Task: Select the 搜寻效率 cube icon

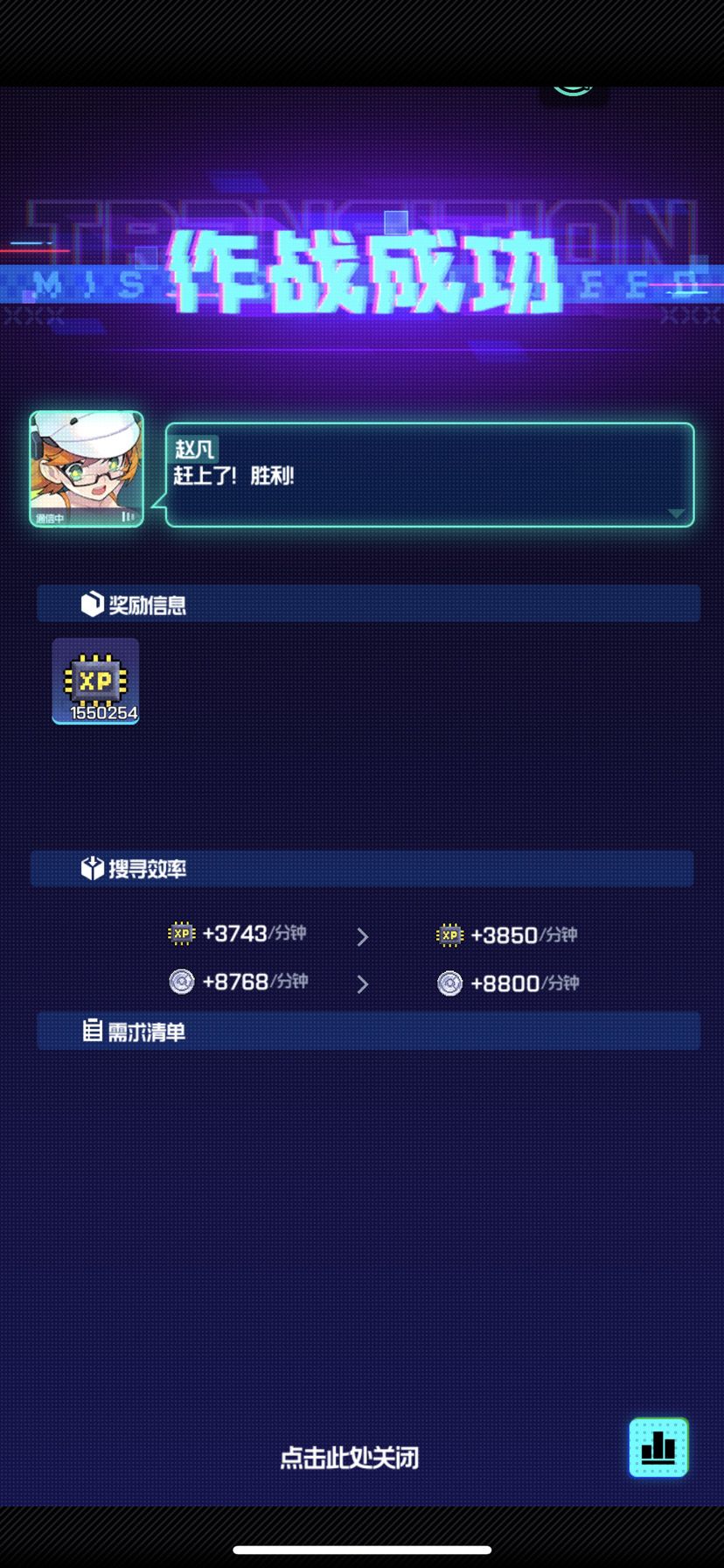Action: [91, 867]
